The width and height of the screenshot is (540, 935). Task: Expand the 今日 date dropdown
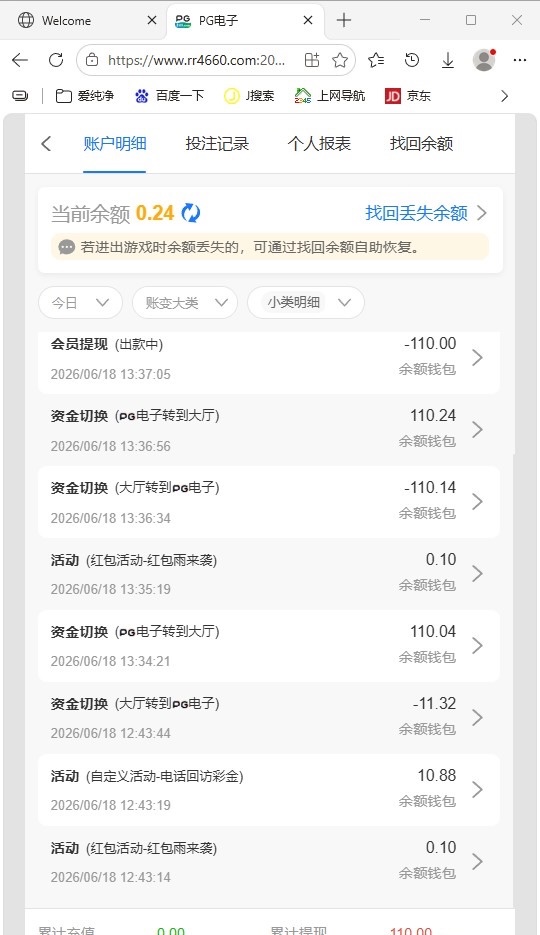click(80, 303)
